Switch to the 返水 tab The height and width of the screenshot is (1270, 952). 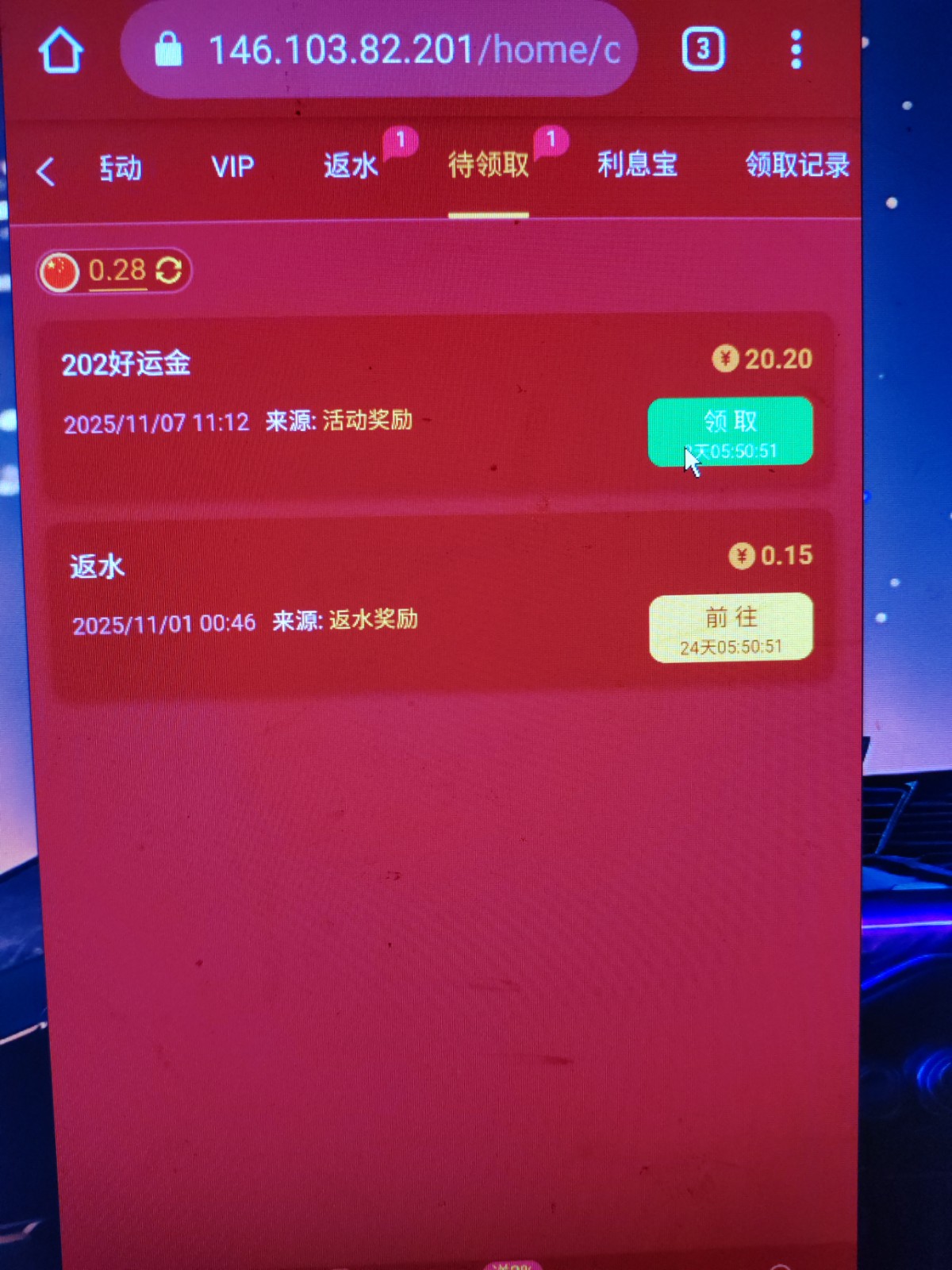(x=350, y=166)
